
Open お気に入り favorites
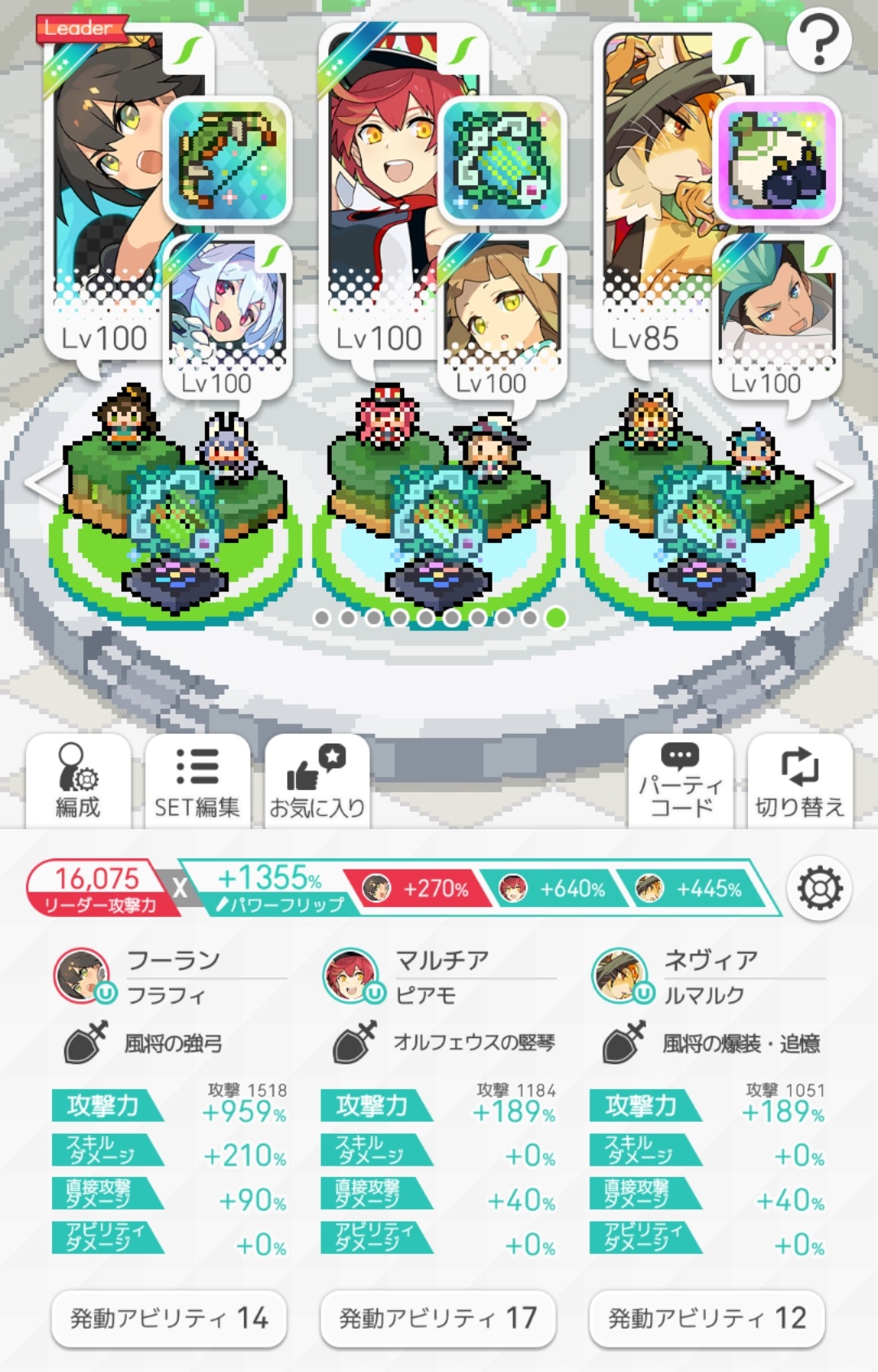pos(317,781)
